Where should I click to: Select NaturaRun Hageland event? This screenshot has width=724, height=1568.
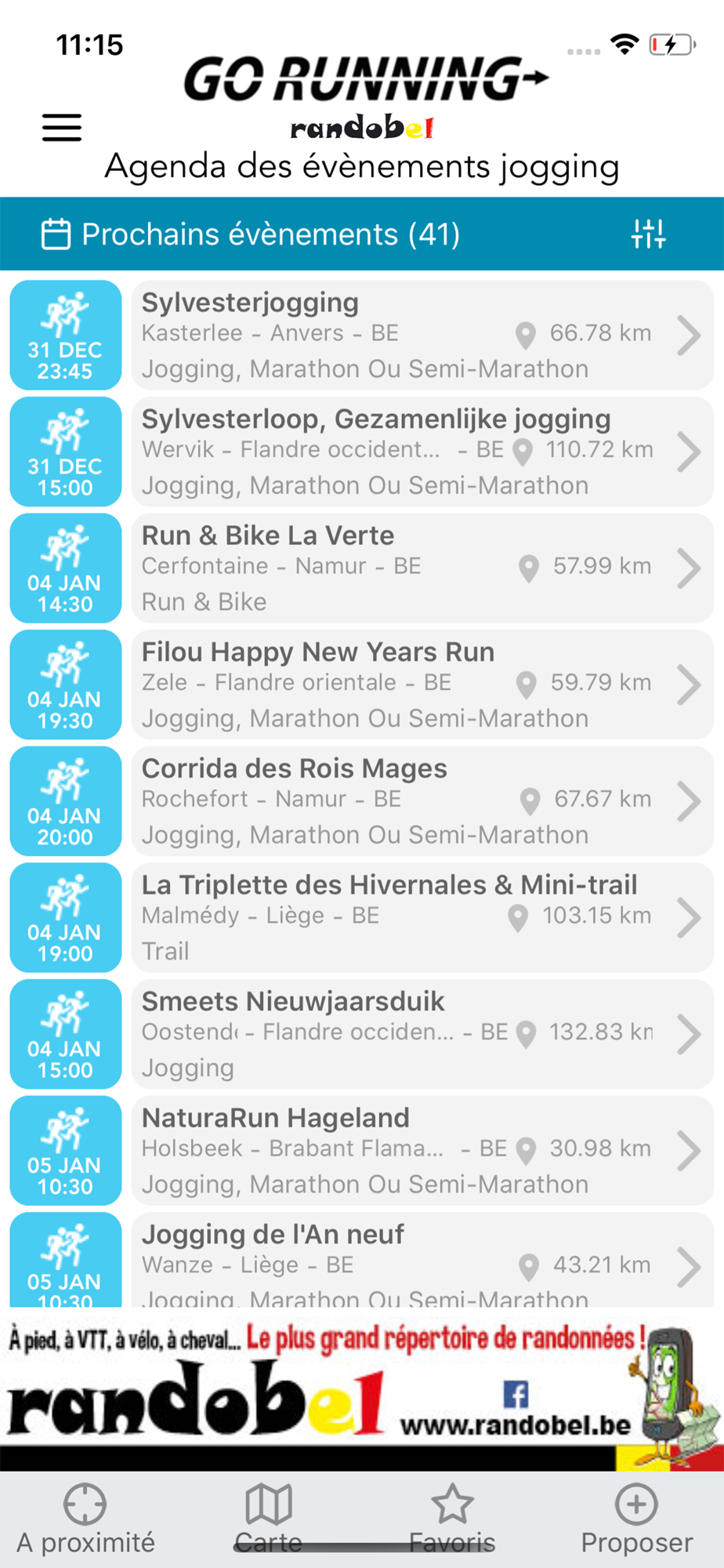point(422,1150)
